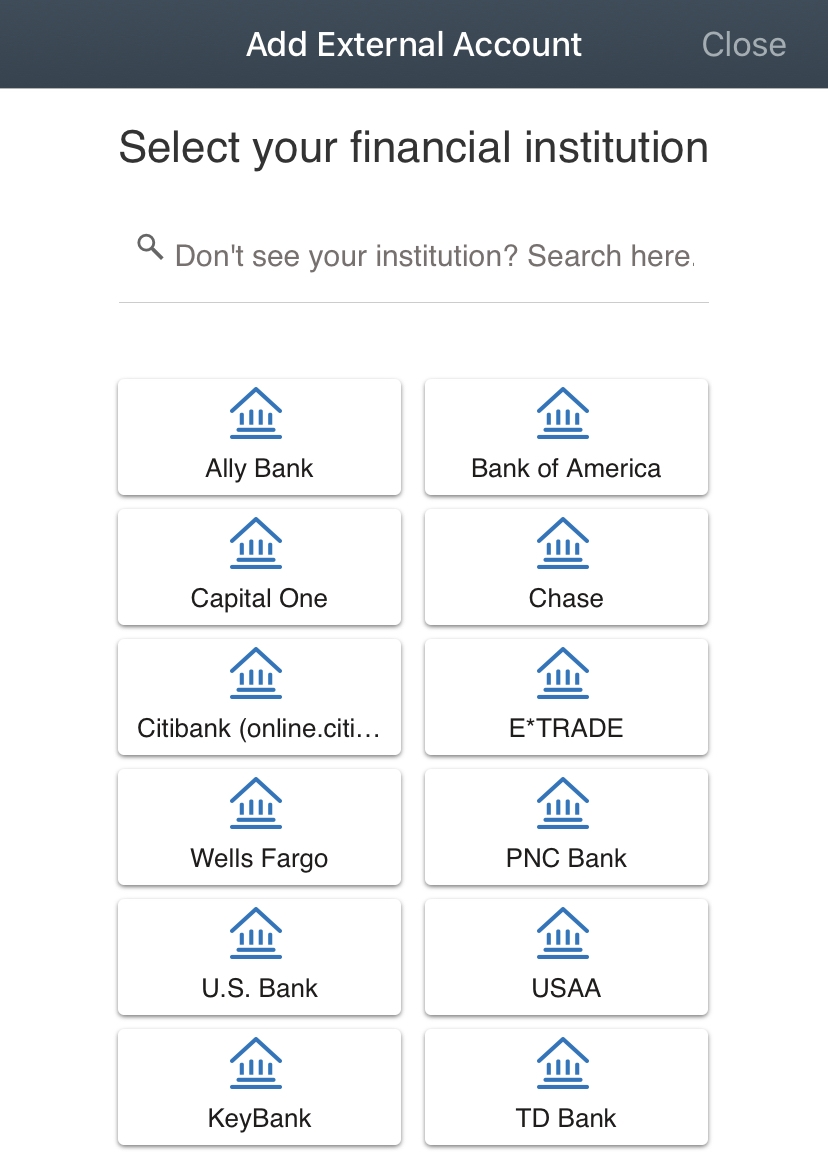Select Ally Bank
Viewport: 828px width, 1162px height.
(x=259, y=437)
